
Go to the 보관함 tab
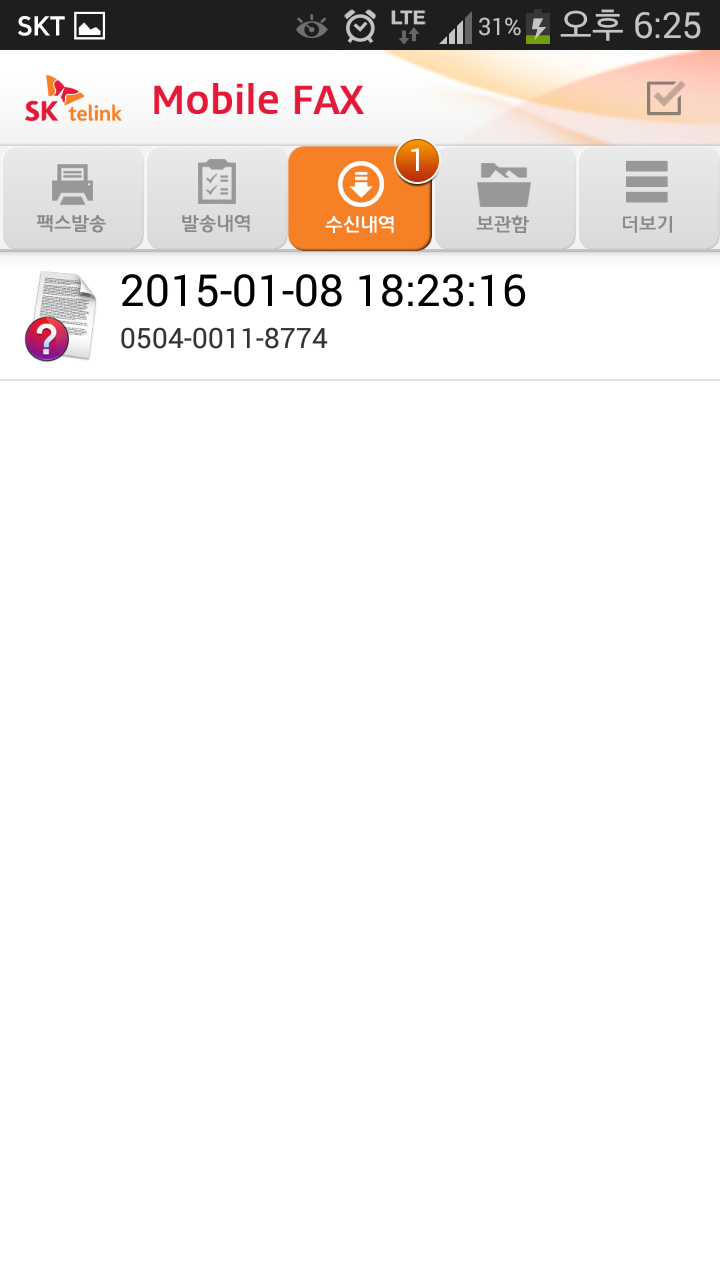click(504, 198)
